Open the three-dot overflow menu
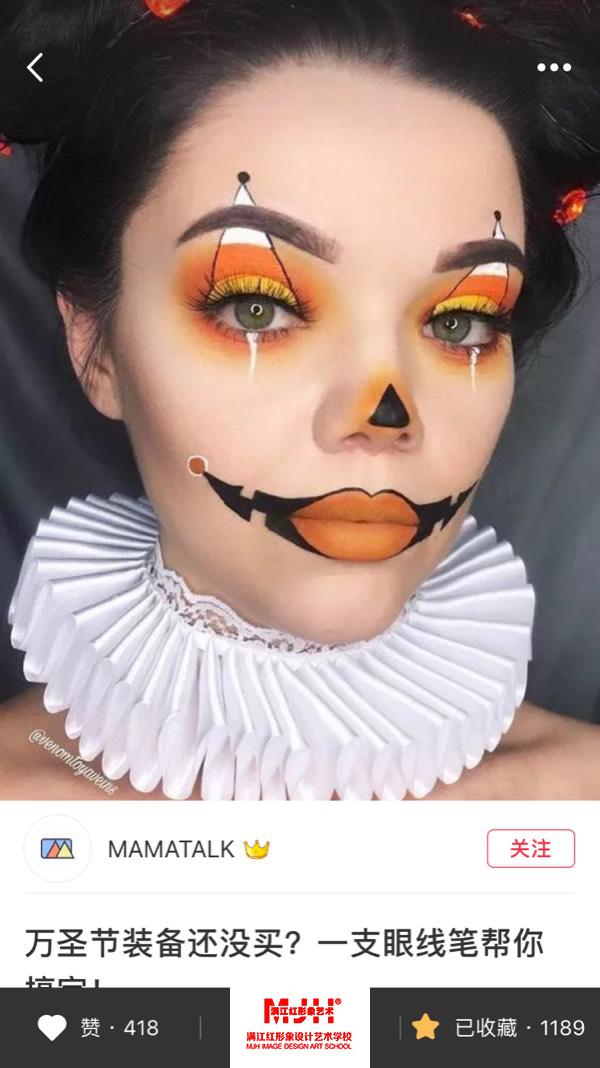Image resolution: width=600 pixels, height=1068 pixels. click(553, 68)
